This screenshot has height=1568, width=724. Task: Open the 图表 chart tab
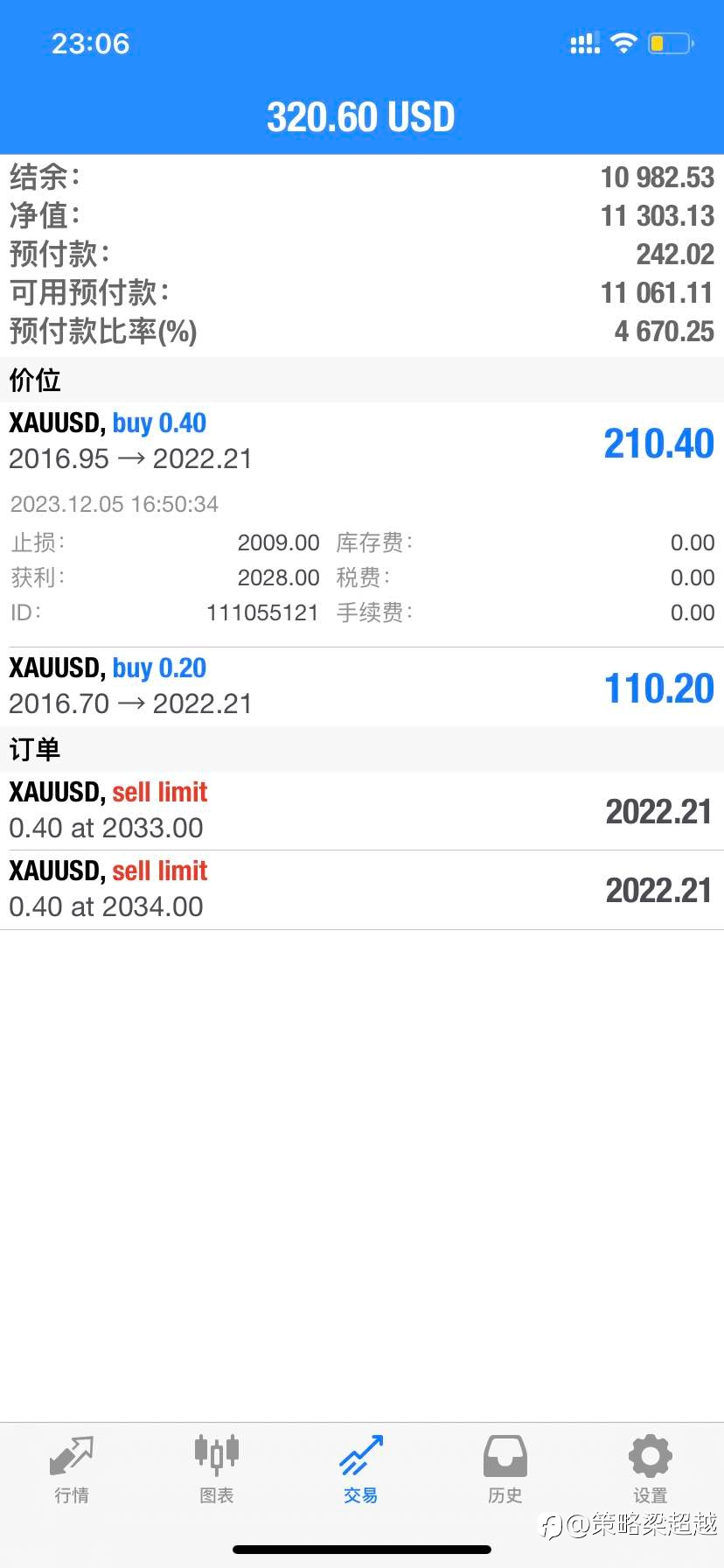click(216, 1469)
